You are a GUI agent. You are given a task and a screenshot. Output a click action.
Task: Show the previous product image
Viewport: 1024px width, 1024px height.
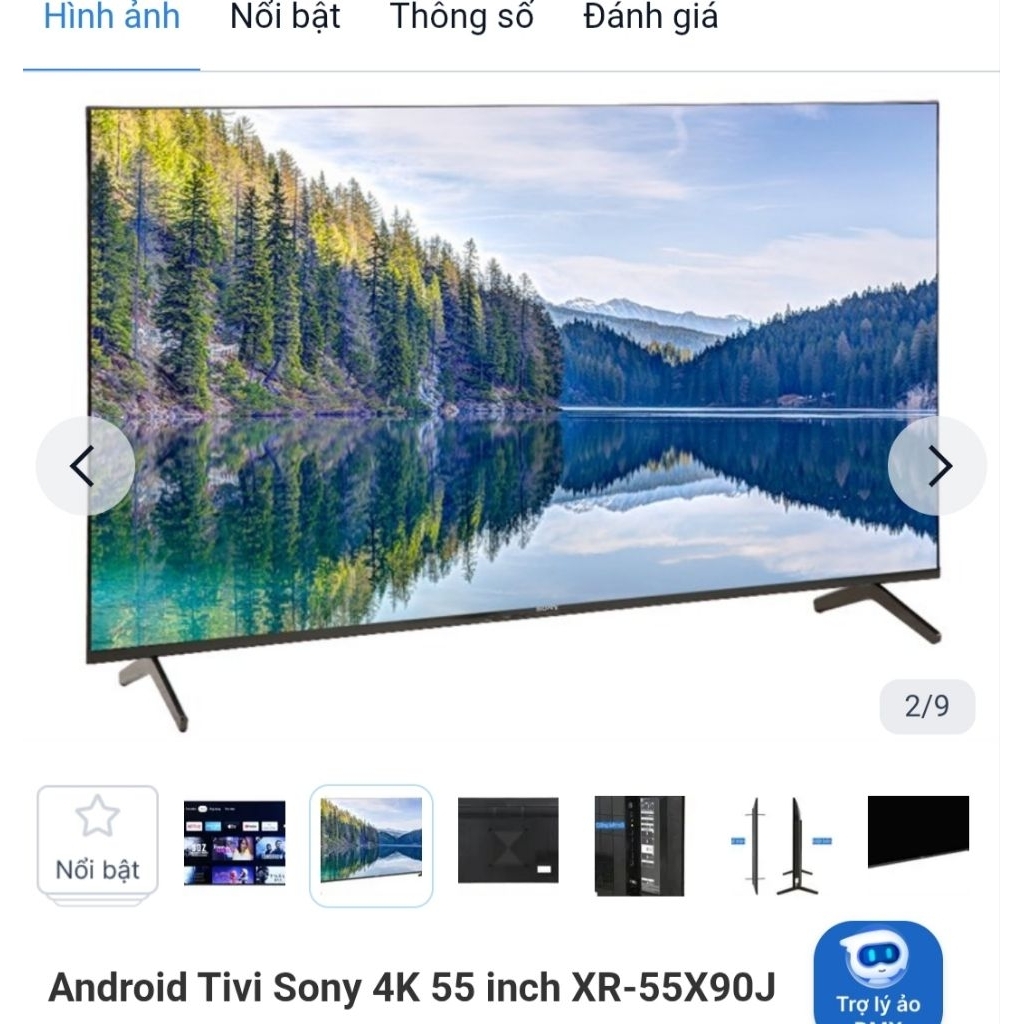click(x=85, y=466)
